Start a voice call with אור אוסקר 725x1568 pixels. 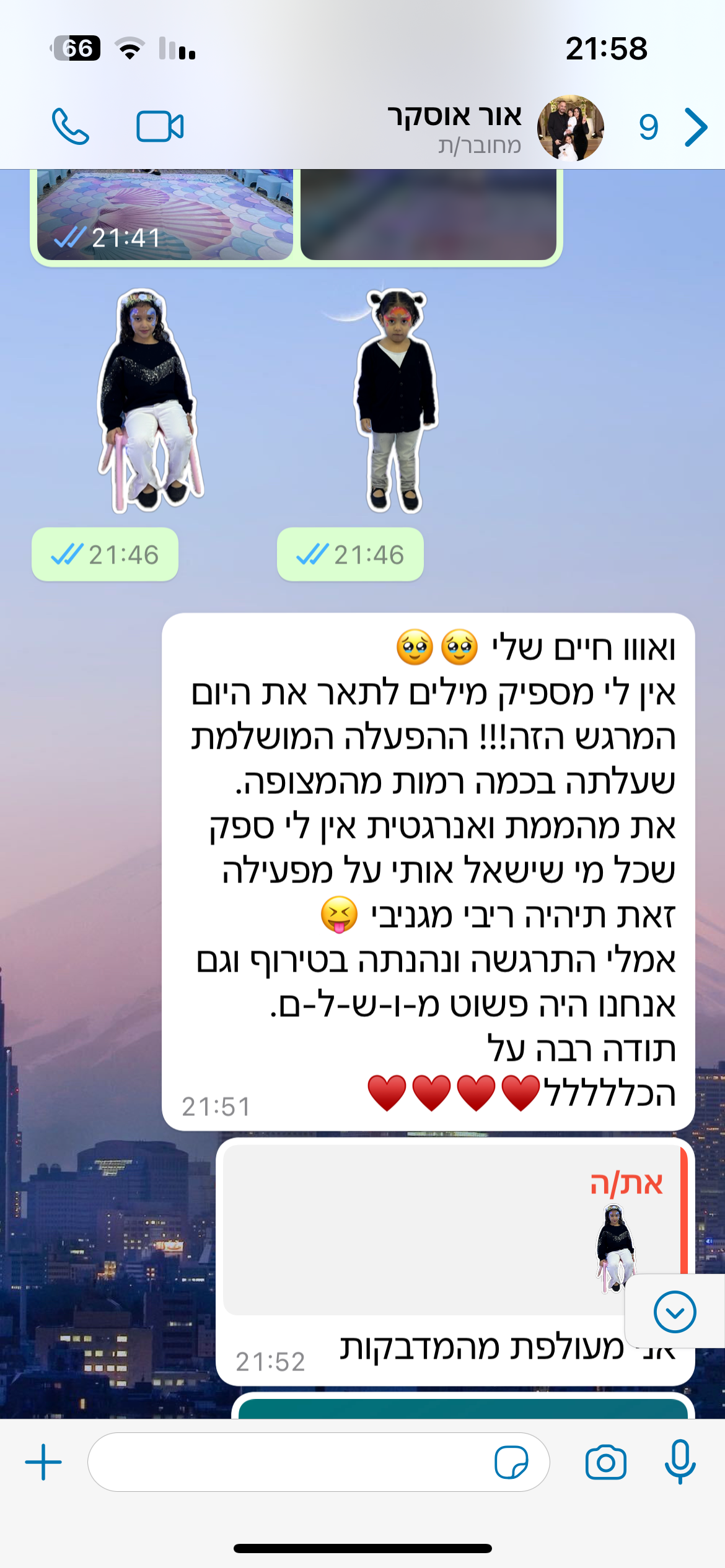tap(70, 126)
